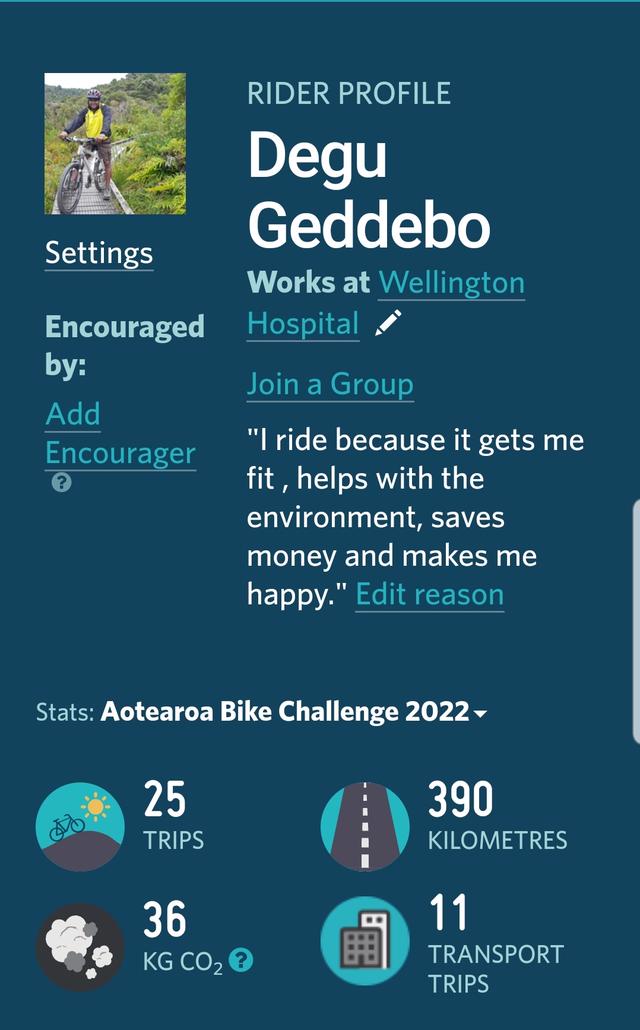Tap the rider profile photo
The width and height of the screenshot is (640, 1030).
coord(115,144)
